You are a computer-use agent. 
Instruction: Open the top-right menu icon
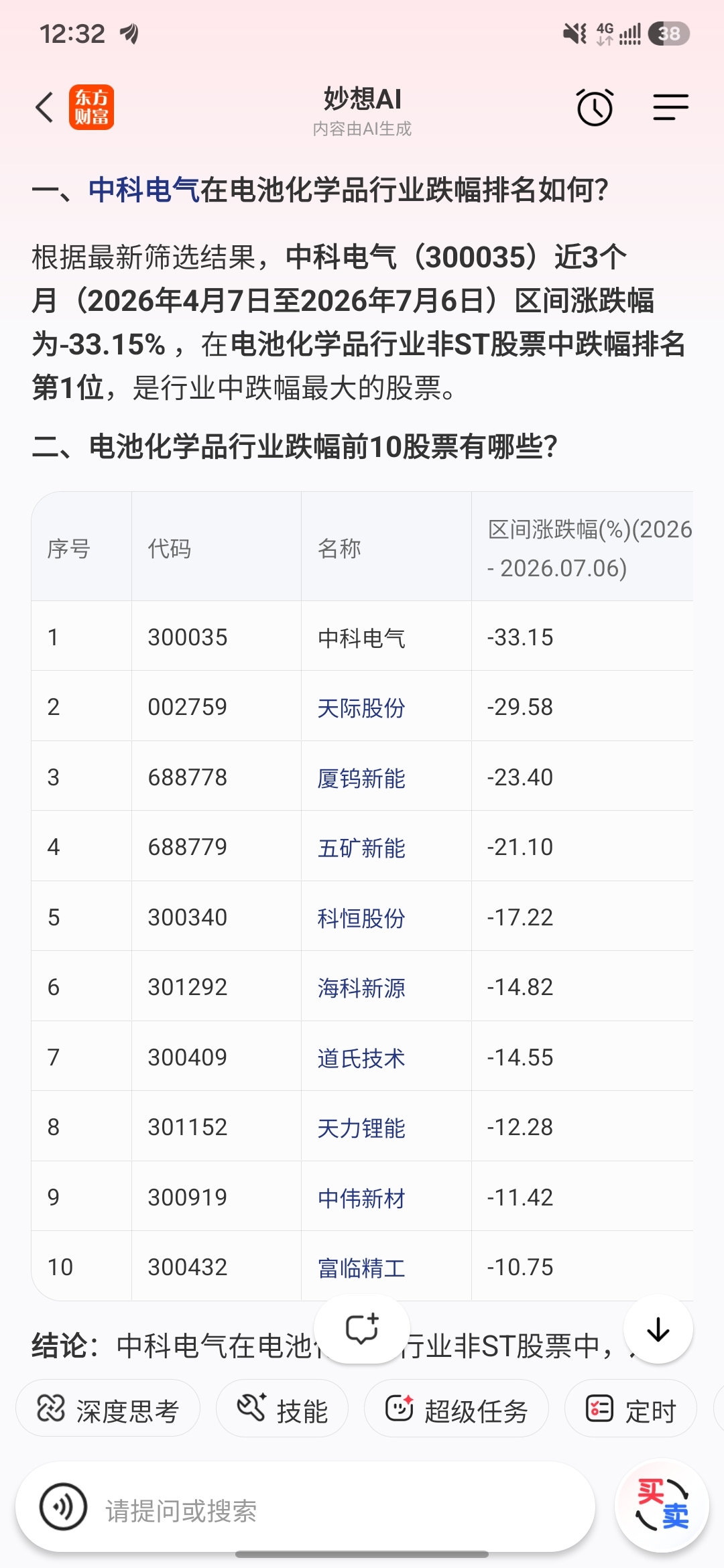coord(670,107)
